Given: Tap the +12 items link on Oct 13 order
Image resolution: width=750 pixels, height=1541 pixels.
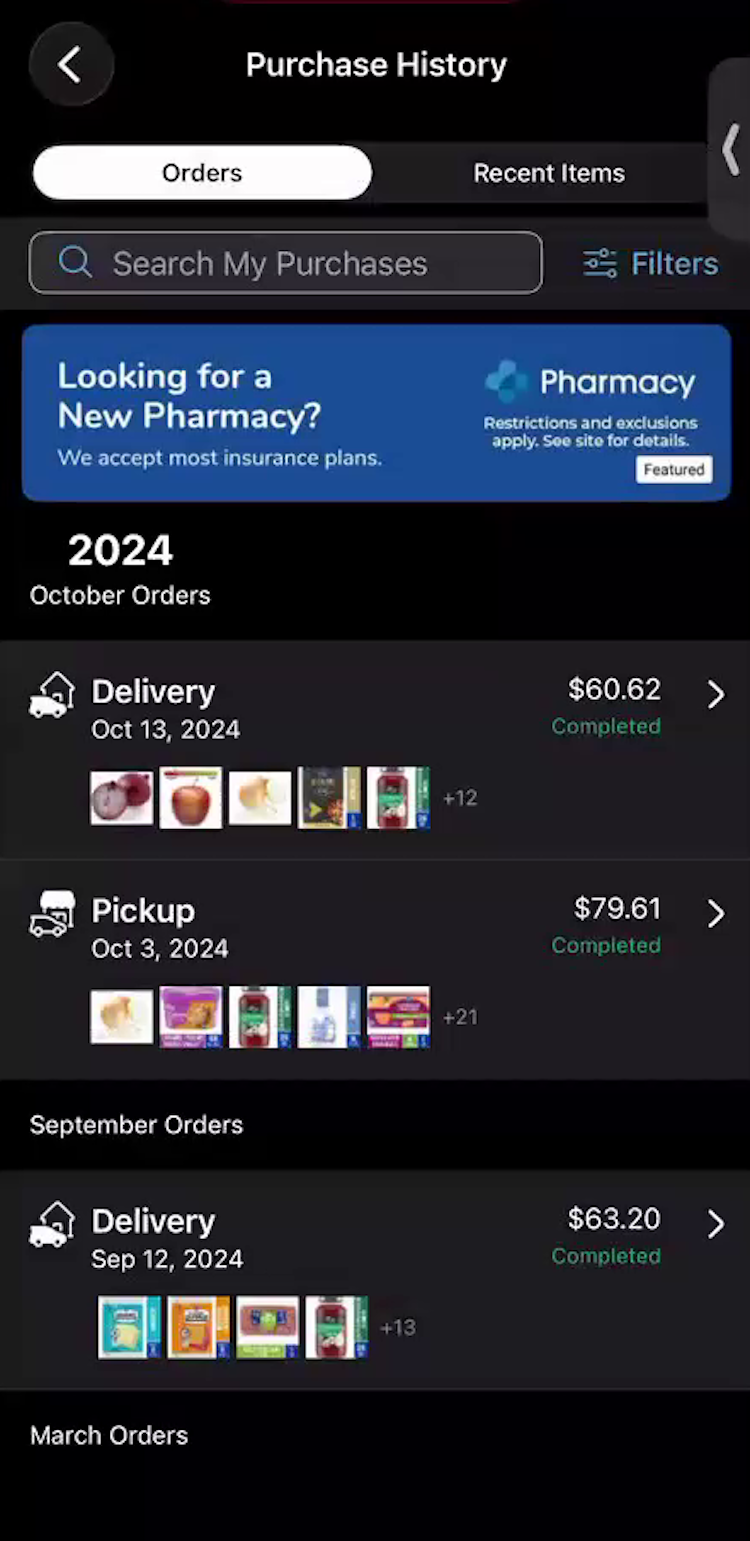Looking at the screenshot, I should pos(460,798).
